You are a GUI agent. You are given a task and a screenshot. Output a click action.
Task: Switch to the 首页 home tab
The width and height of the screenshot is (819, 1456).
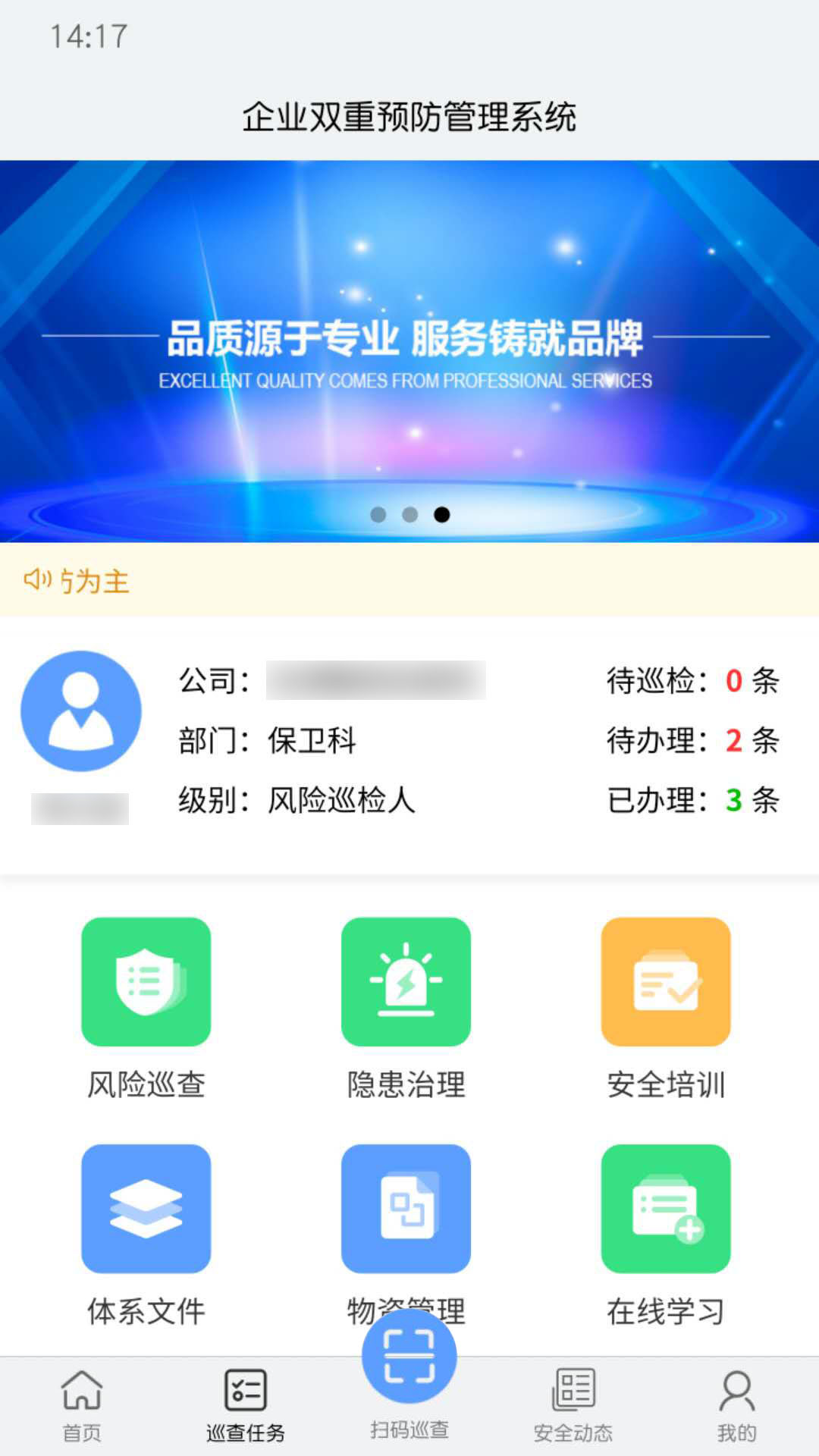coord(81,1407)
